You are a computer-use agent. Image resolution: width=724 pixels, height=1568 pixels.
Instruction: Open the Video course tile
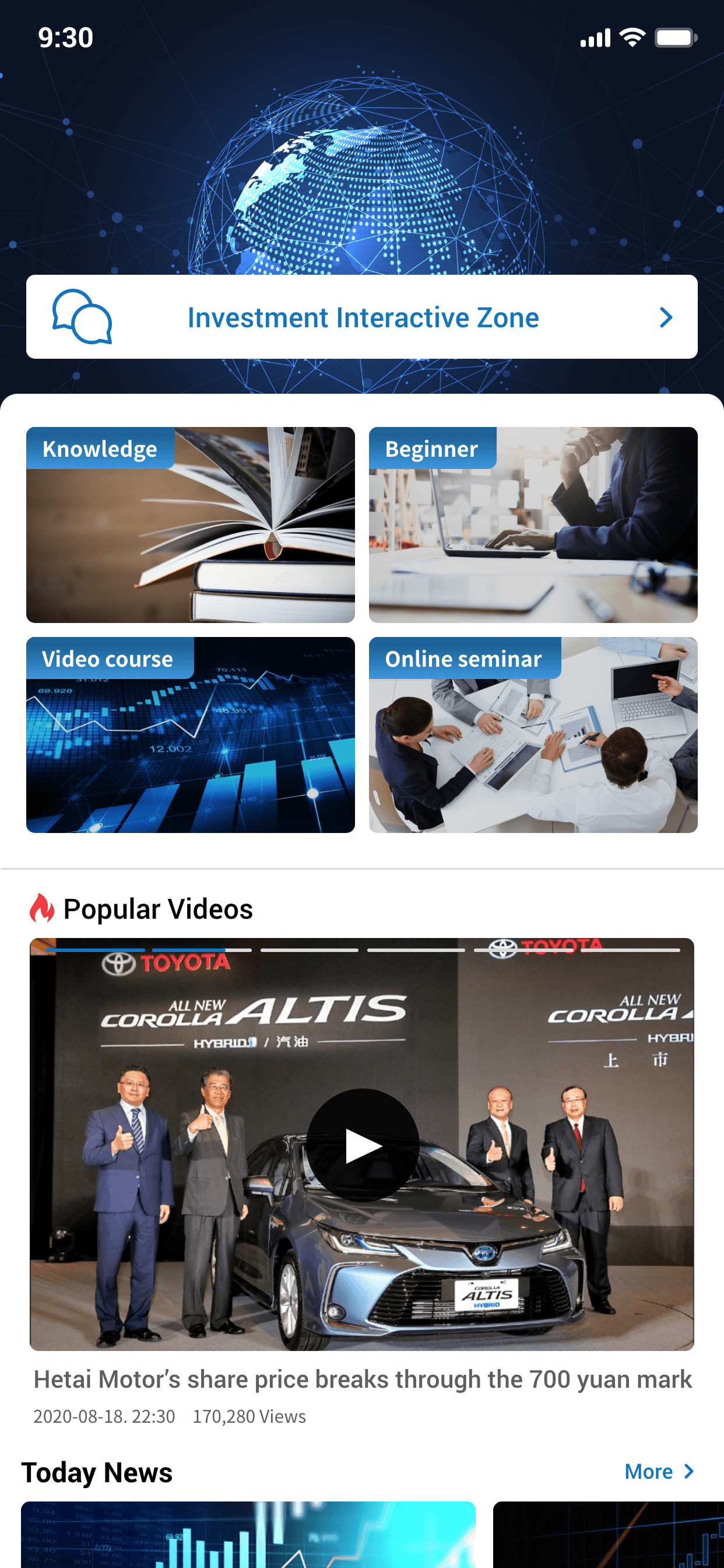(x=190, y=734)
